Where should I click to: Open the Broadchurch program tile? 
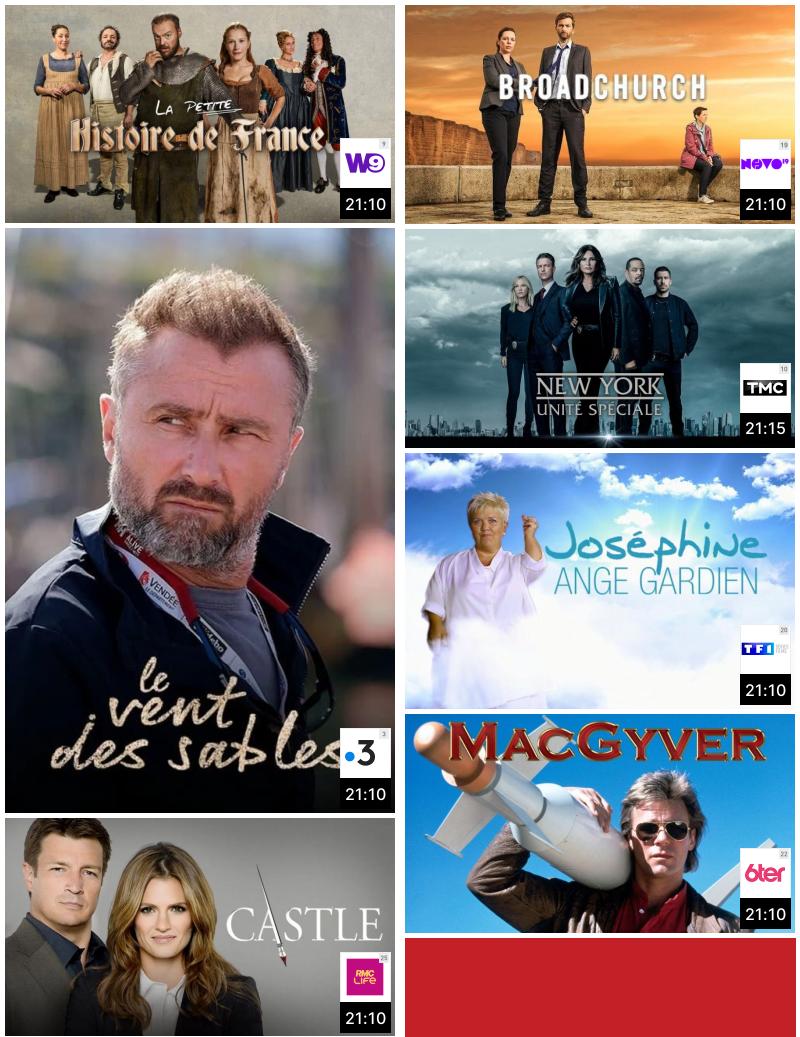[600, 114]
